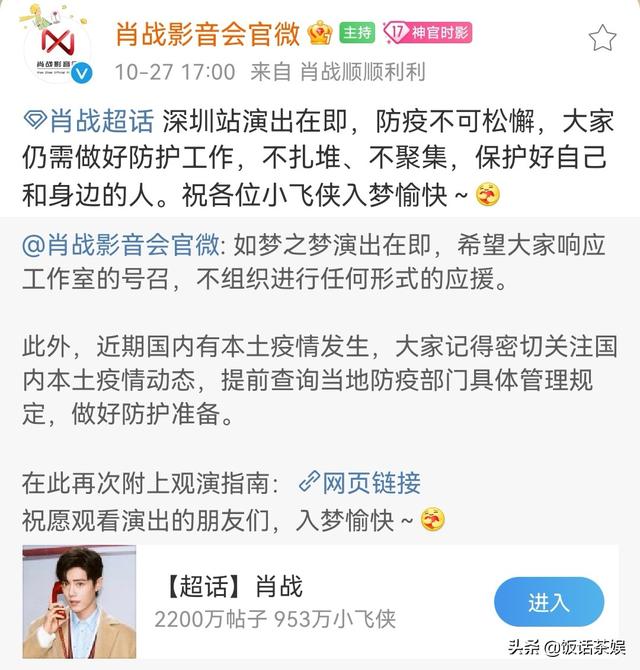
Task: Open the 网页链接 viewing guide link
Action: 361,483
